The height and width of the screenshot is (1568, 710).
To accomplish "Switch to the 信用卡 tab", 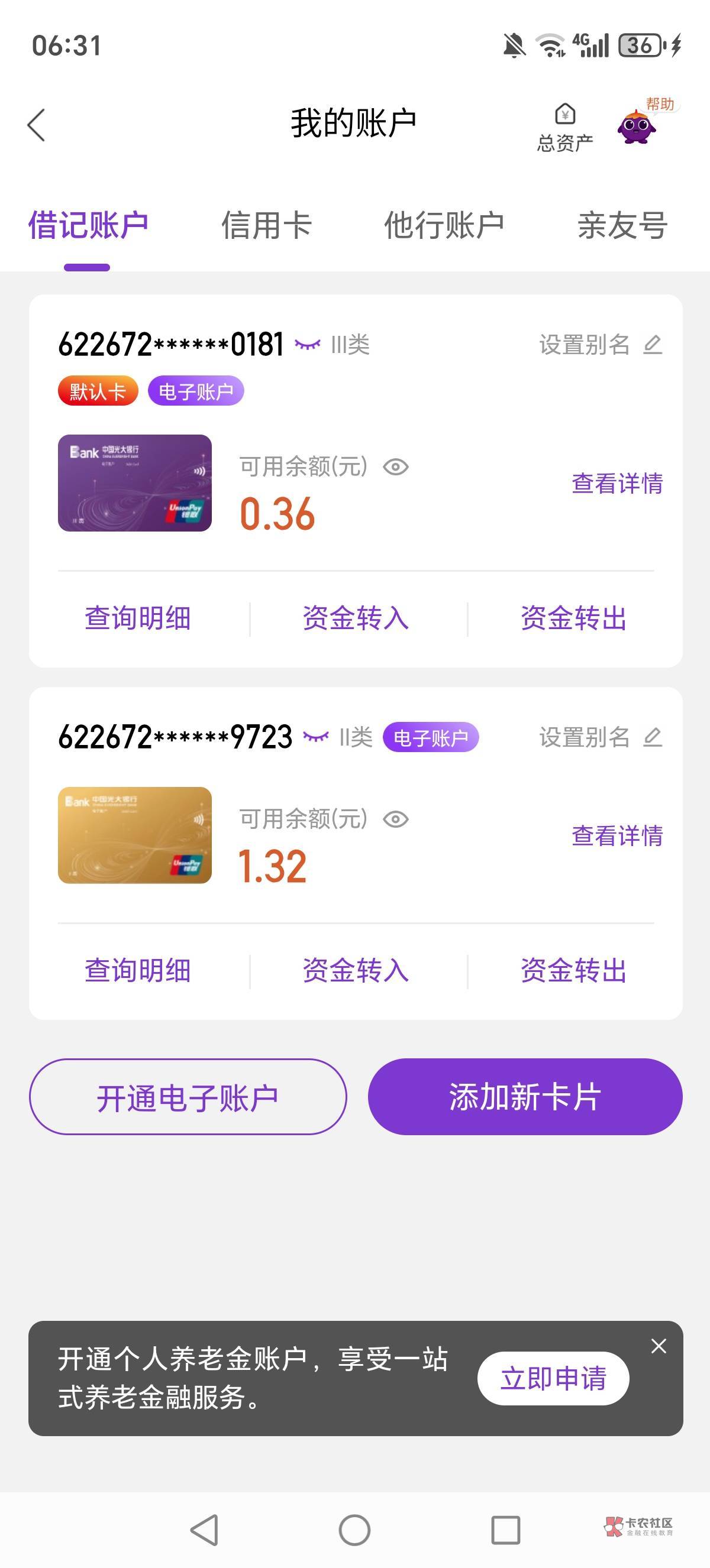I will click(266, 225).
